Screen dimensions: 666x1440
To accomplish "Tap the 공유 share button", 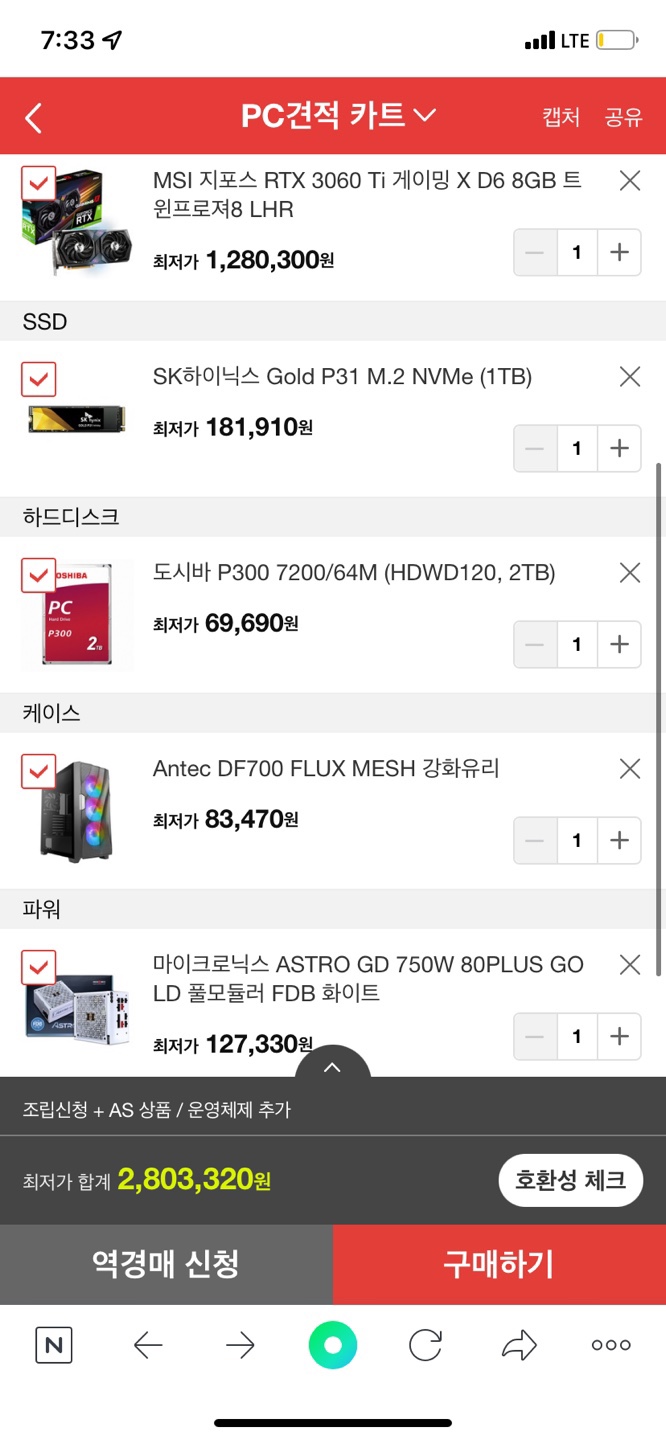I will click(623, 117).
